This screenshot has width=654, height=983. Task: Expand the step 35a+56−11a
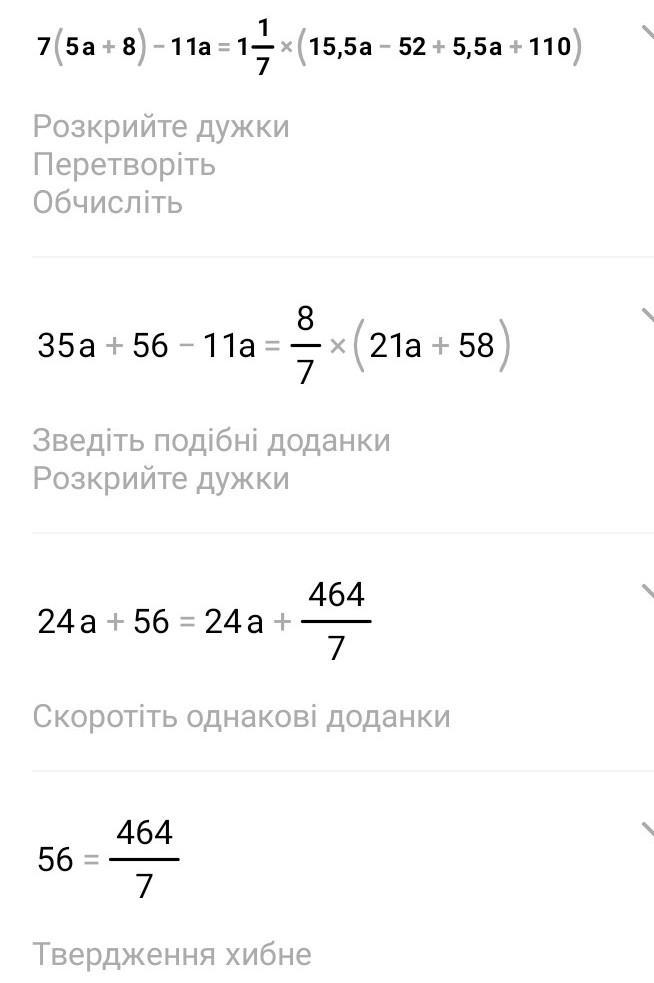click(x=646, y=315)
